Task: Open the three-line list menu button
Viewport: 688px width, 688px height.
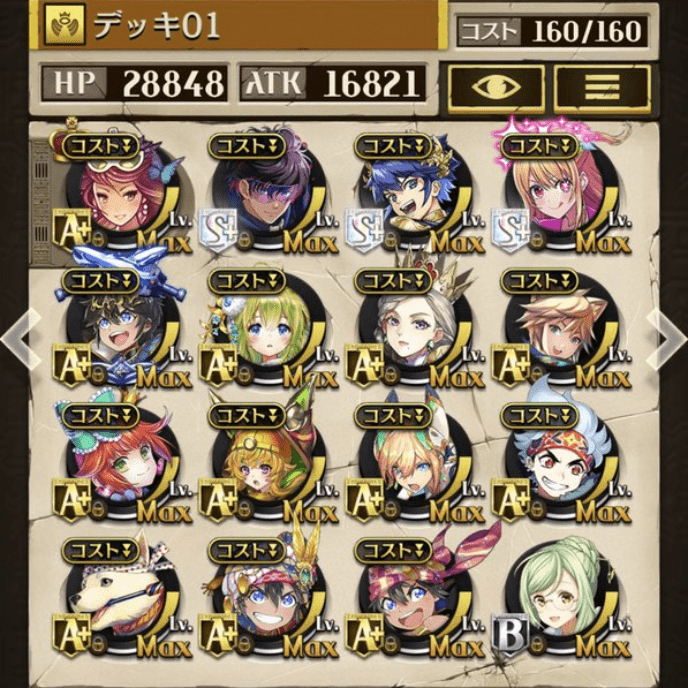Action: [602, 86]
